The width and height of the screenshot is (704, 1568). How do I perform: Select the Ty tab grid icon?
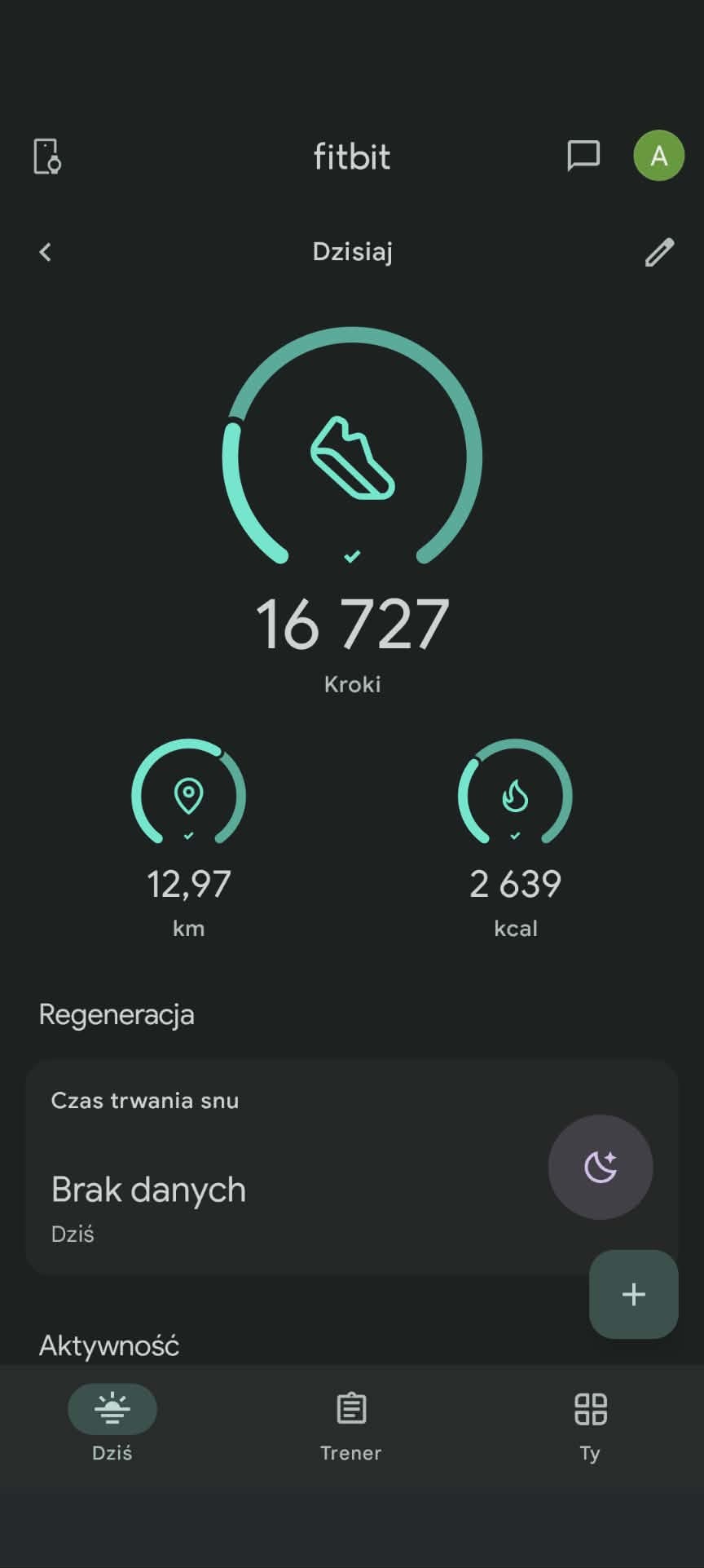point(589,1407)
